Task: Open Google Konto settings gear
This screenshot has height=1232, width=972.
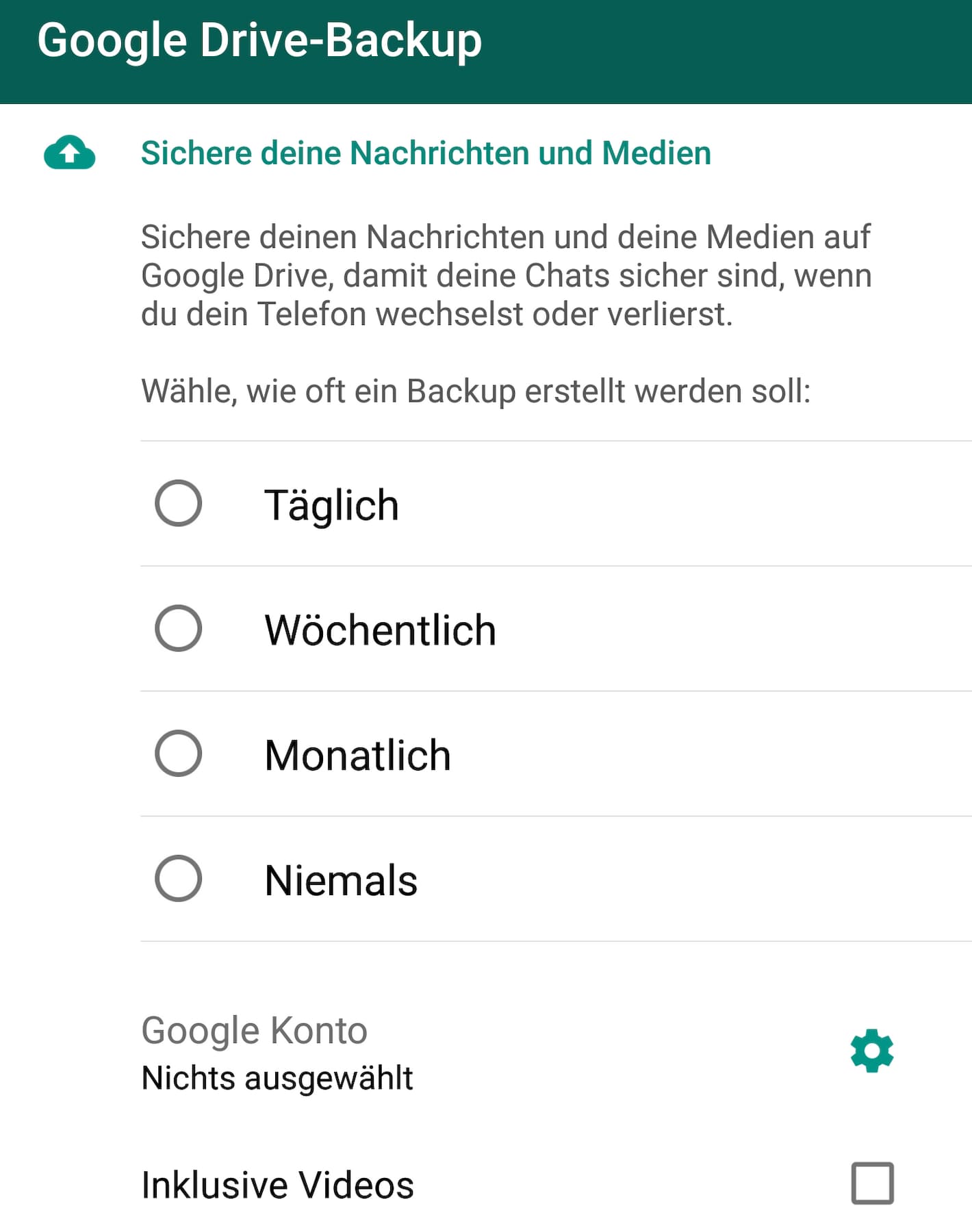Action: click(x=871, y=1051)
